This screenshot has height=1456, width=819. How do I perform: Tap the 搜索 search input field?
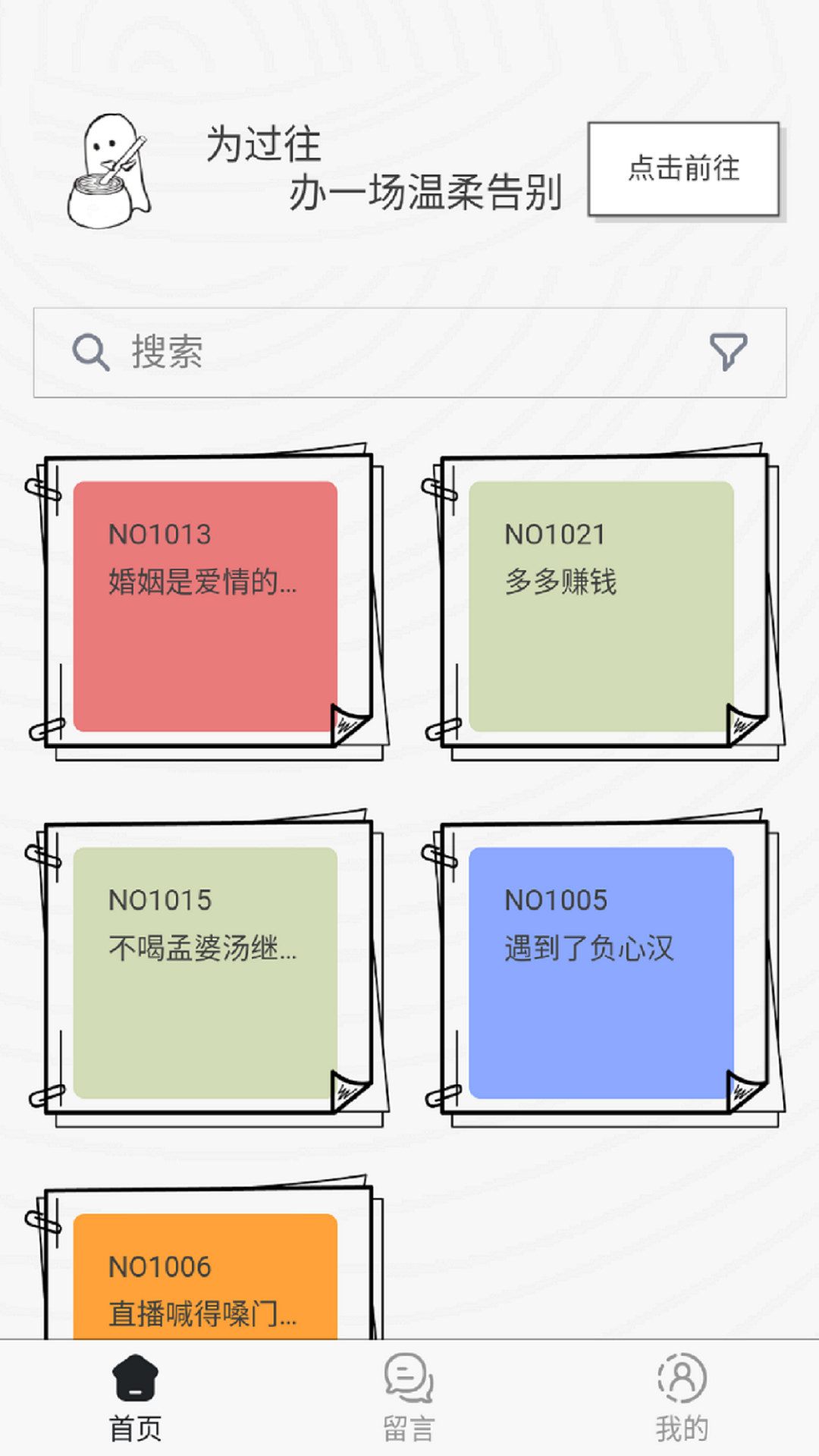tap(303, 350)
